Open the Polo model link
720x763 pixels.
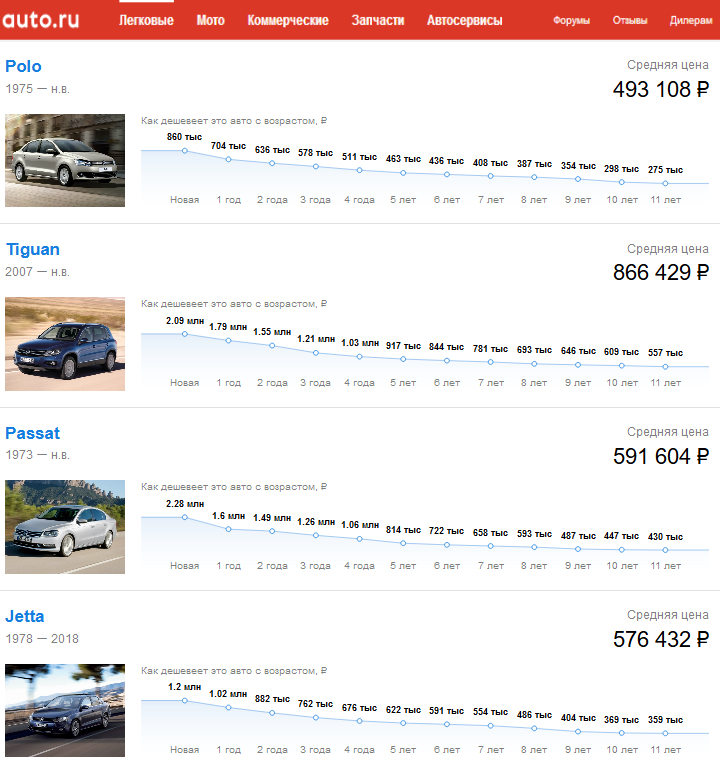24,66
